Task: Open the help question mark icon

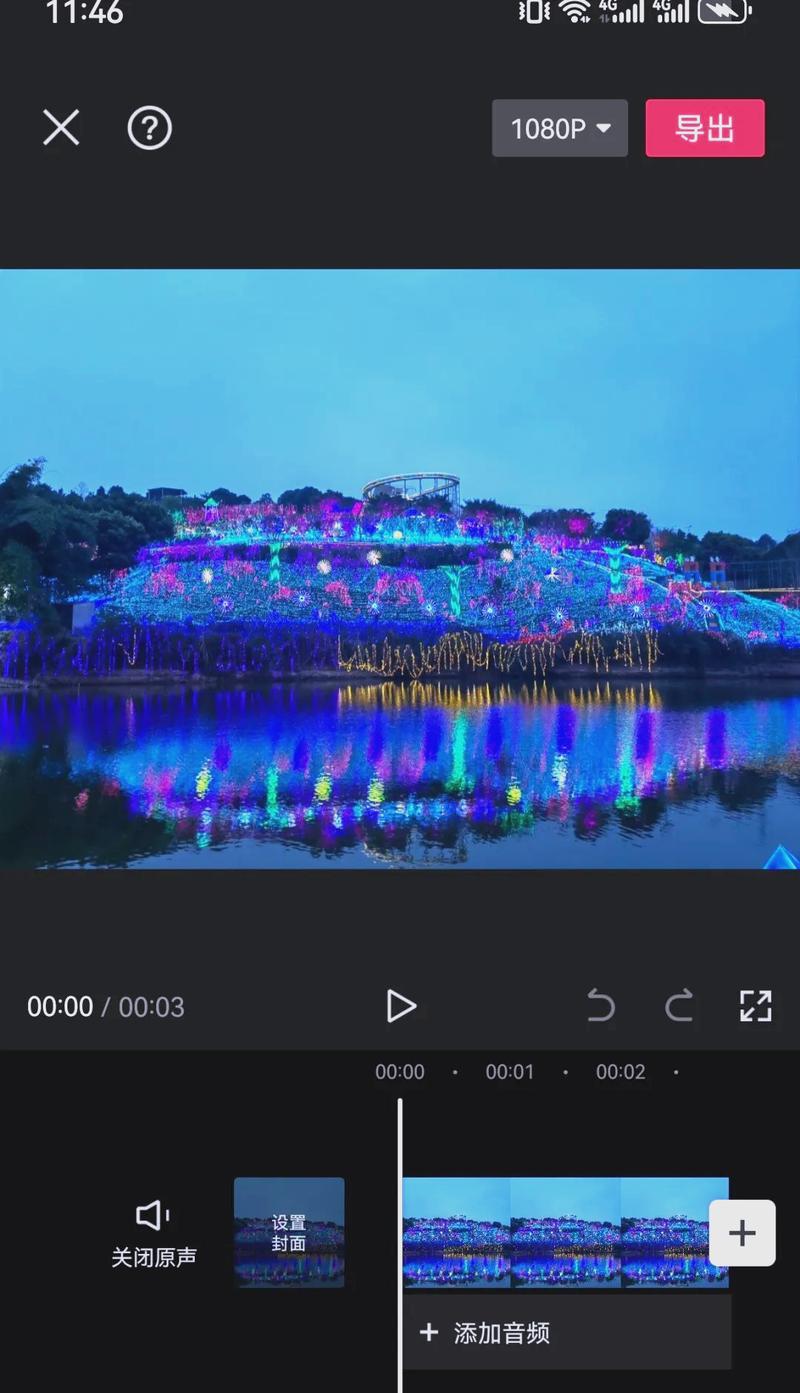Action: tap(150, 128)
